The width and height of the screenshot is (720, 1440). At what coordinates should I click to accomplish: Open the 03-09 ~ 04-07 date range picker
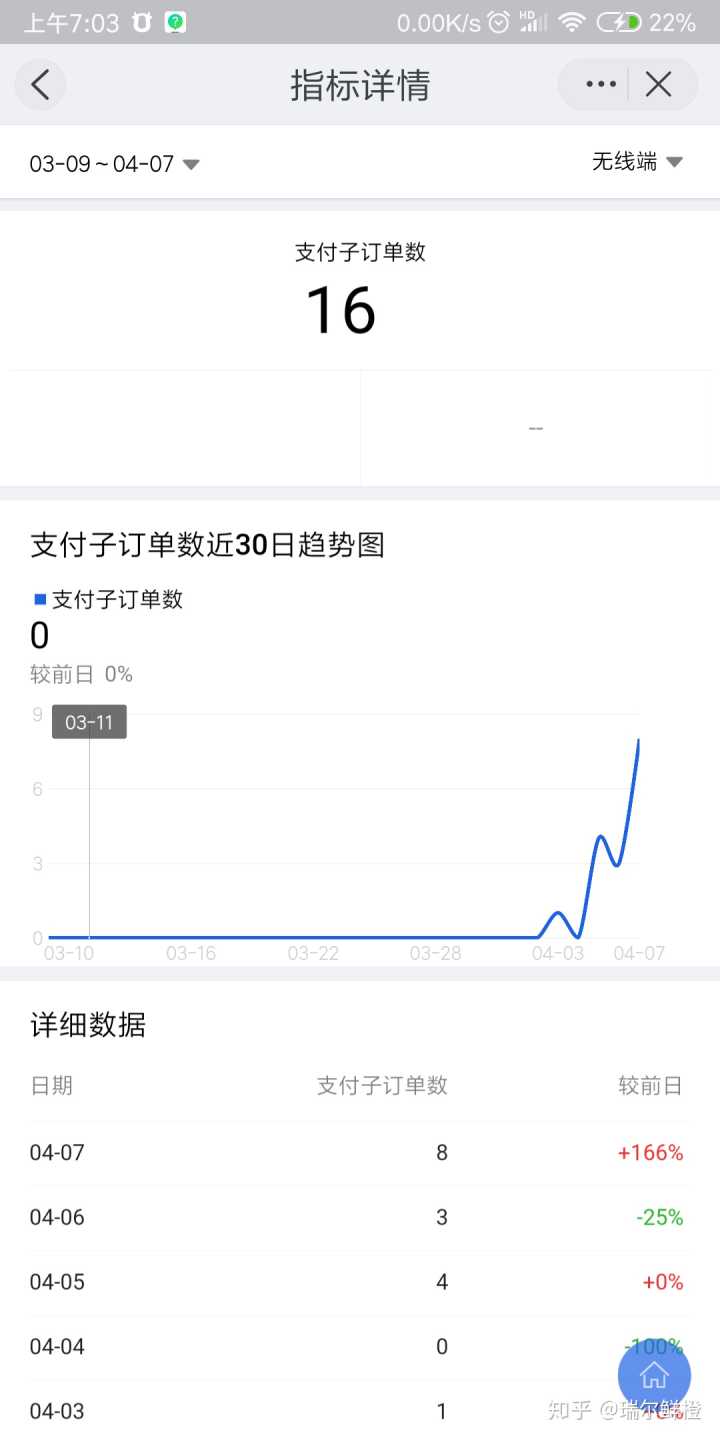[x=114, y=164]
